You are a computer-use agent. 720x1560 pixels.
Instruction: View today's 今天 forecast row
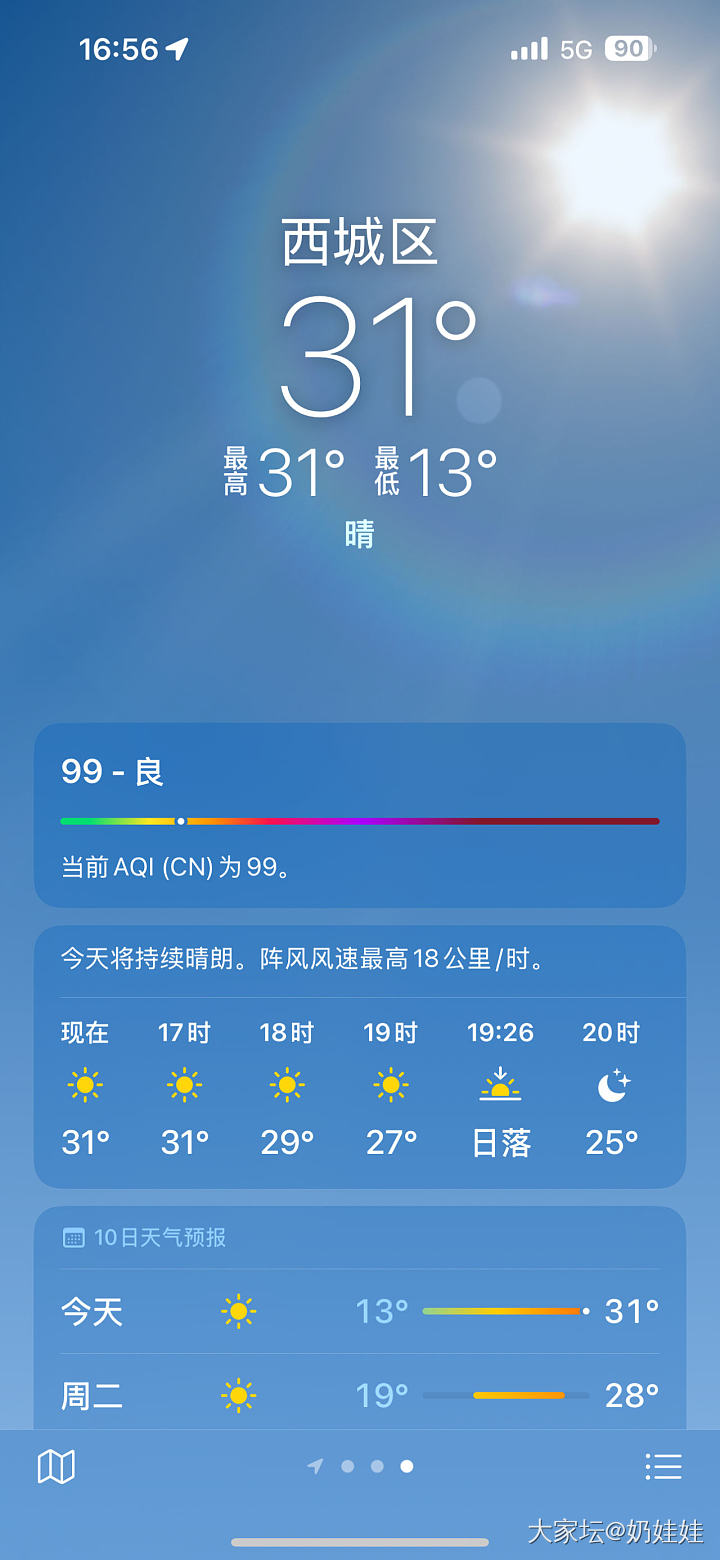pos(360,1311)
